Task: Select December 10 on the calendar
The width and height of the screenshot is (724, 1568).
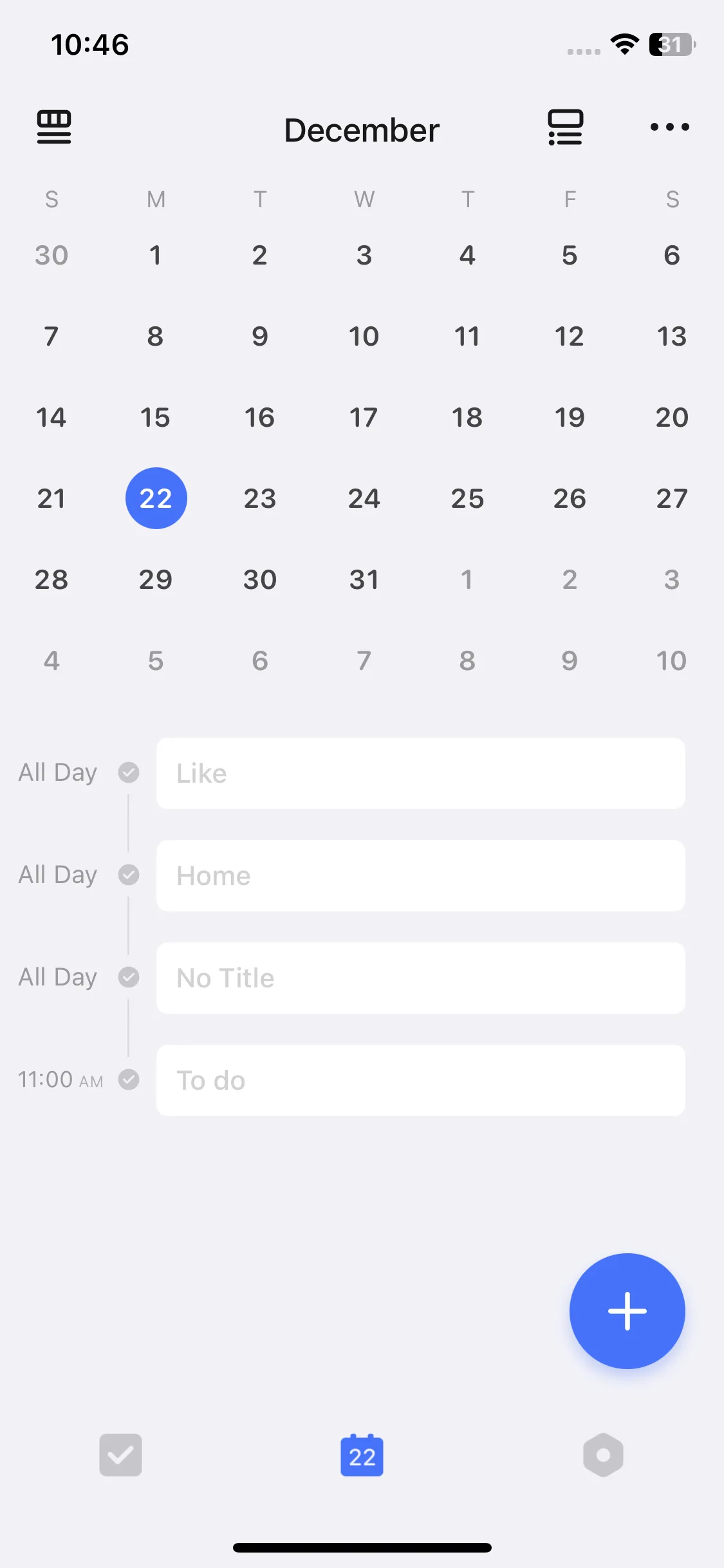Action: click(364, 336)
